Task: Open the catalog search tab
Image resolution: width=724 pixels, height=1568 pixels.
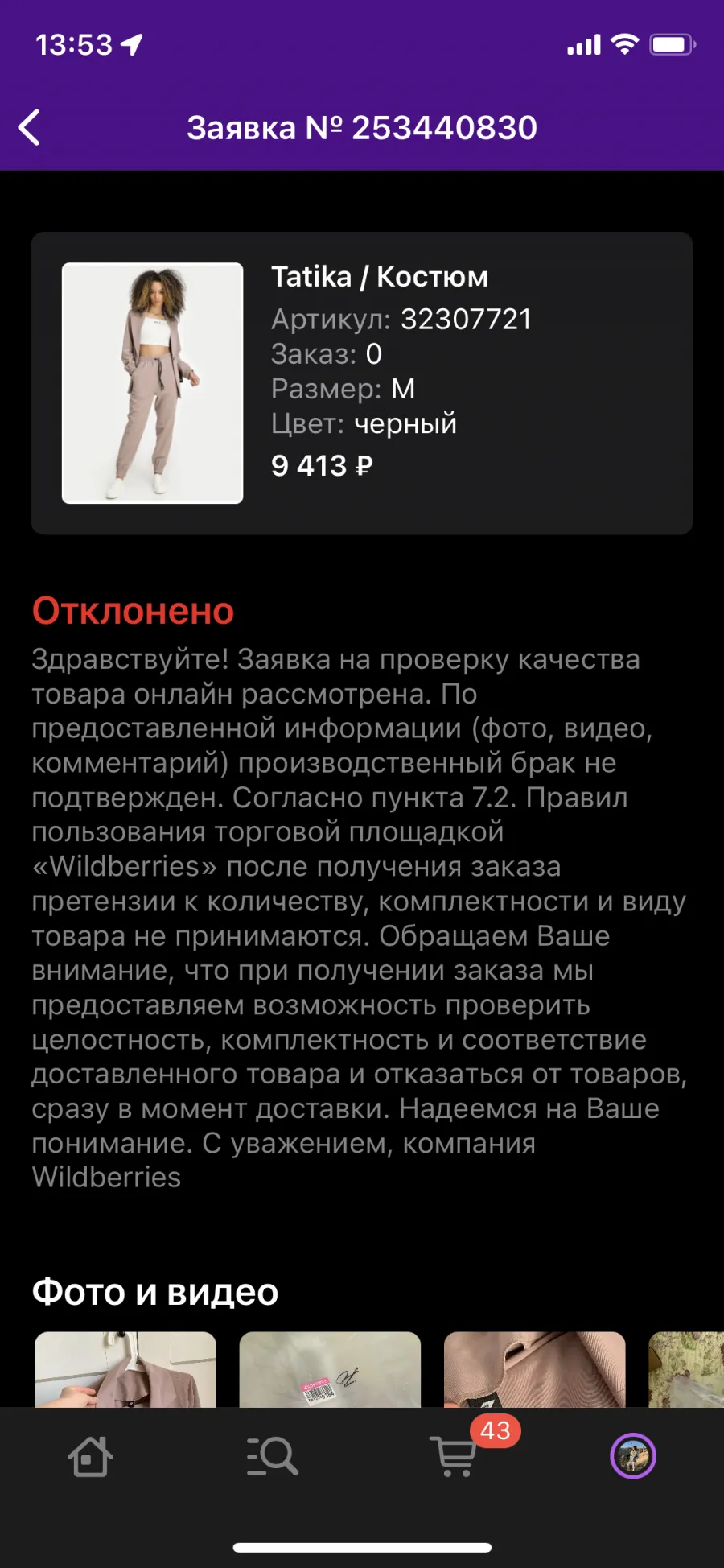Action: pyautogui.click(x=272, y=1456)
